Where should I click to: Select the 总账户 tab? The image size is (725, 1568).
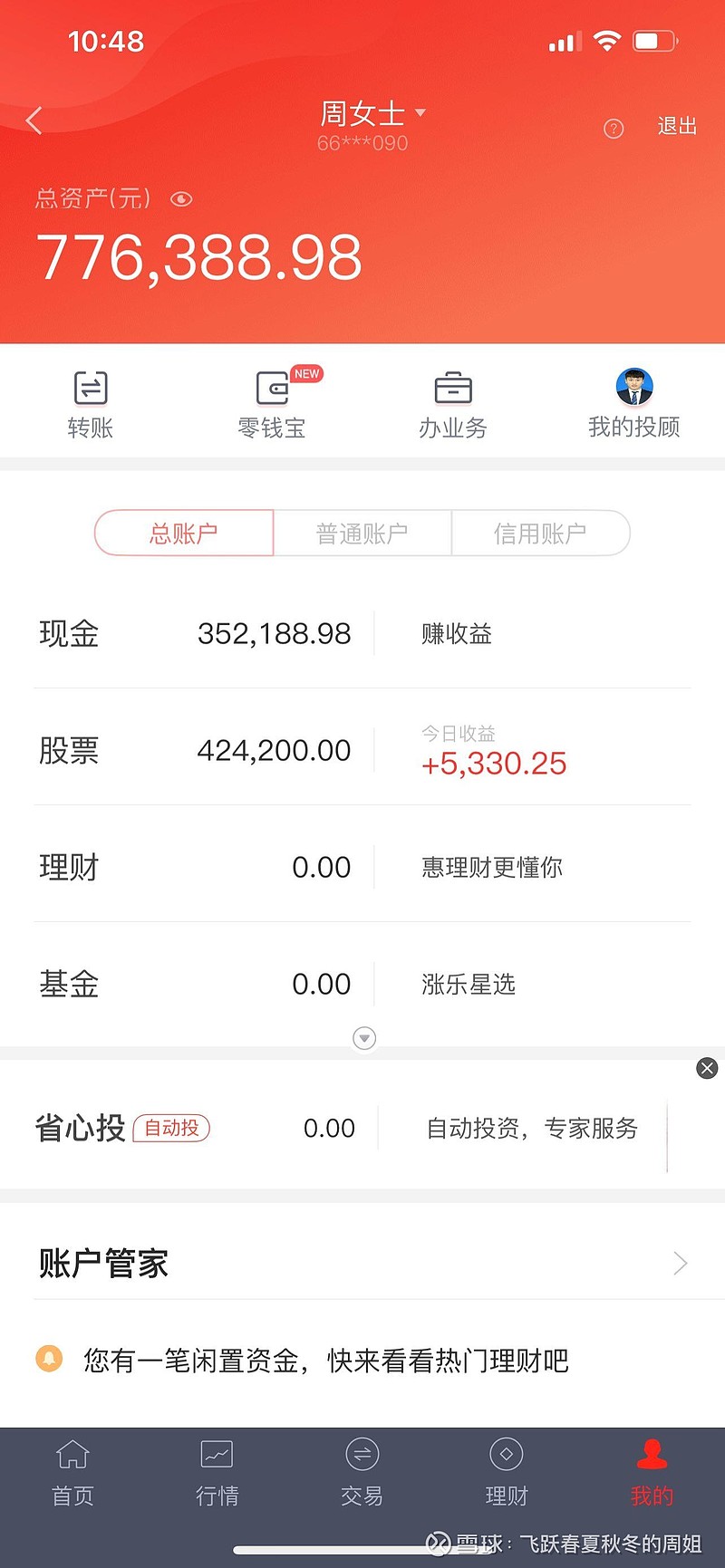click(184, 533)
